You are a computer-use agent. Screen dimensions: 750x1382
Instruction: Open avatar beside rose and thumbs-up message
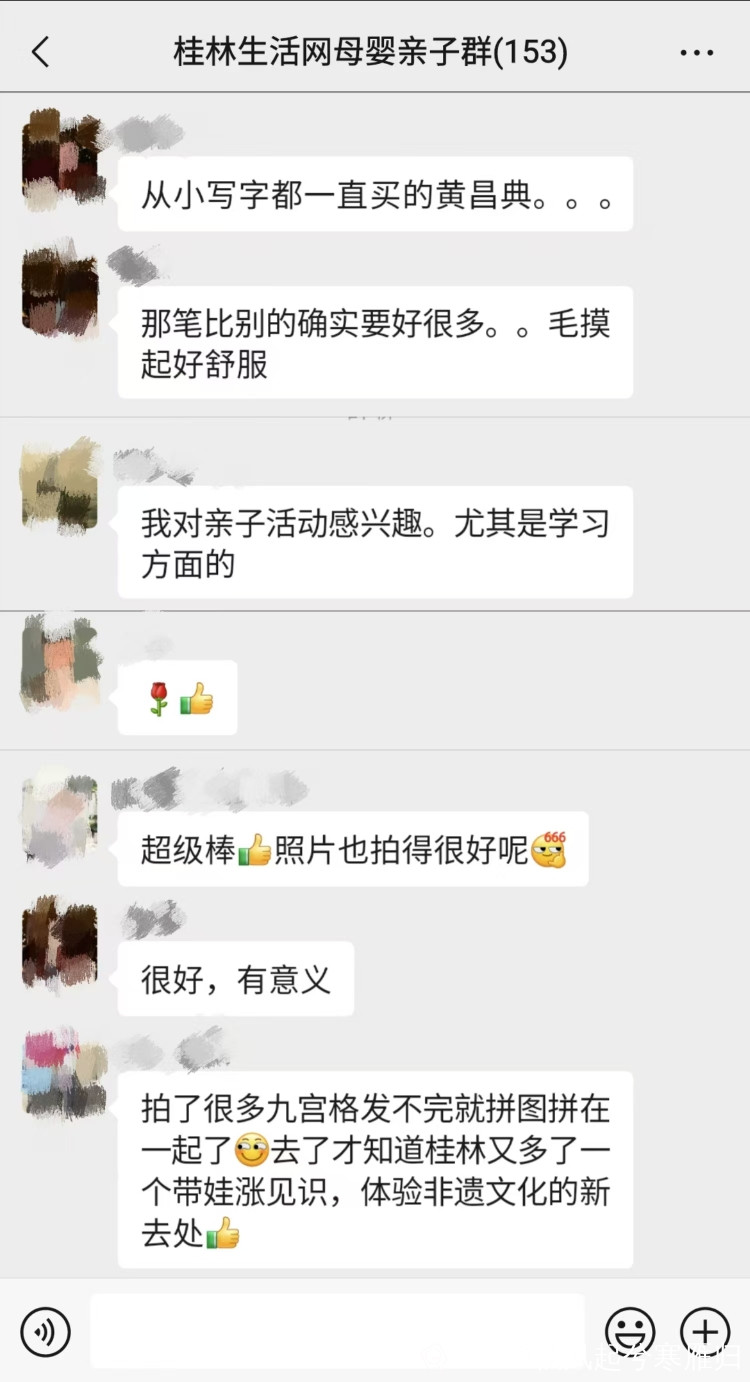pos(60,662)
